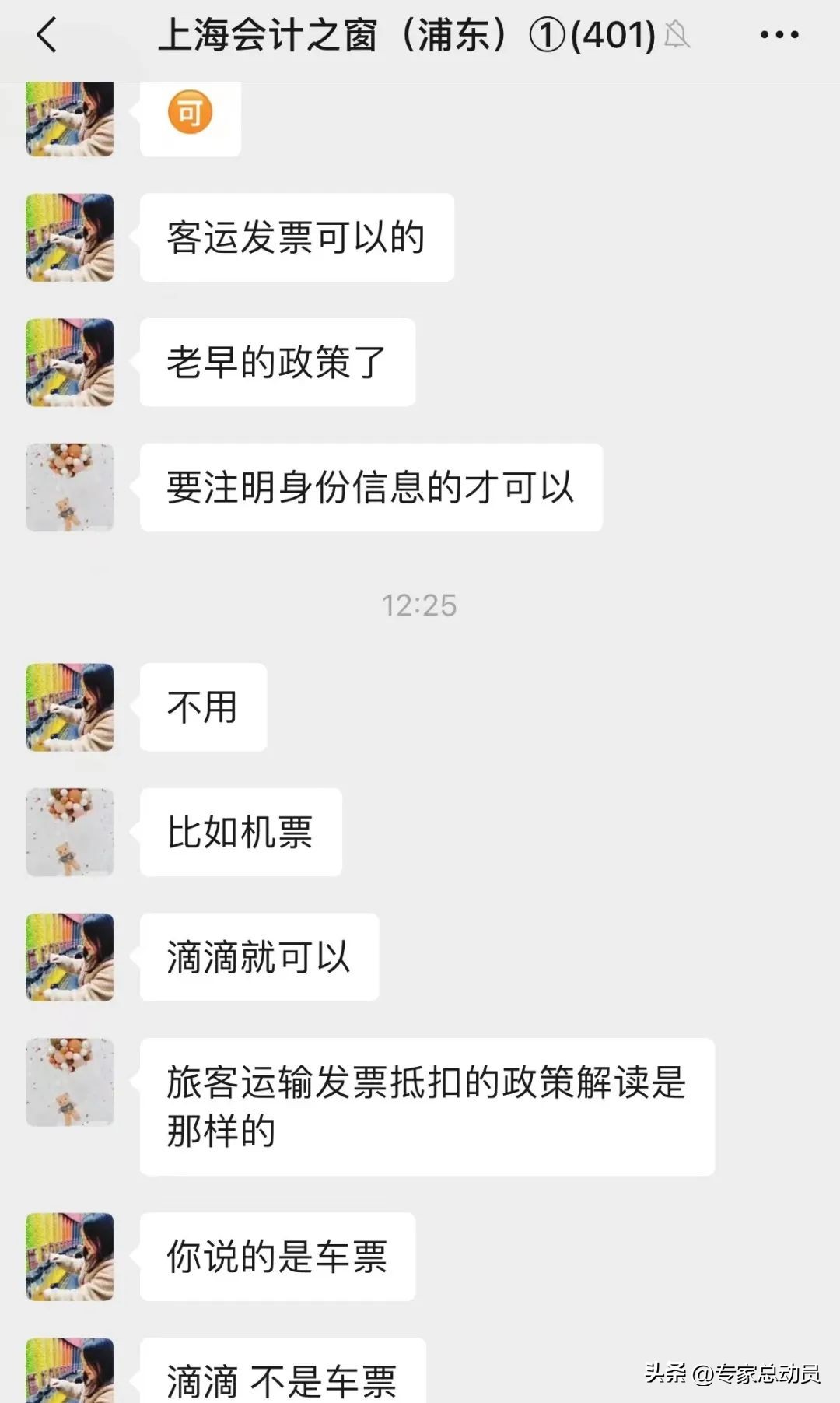Open the group chat settings via three-dot icon
The height and width of the screenshot is (1403, 840).
click(x=780, y=34)
